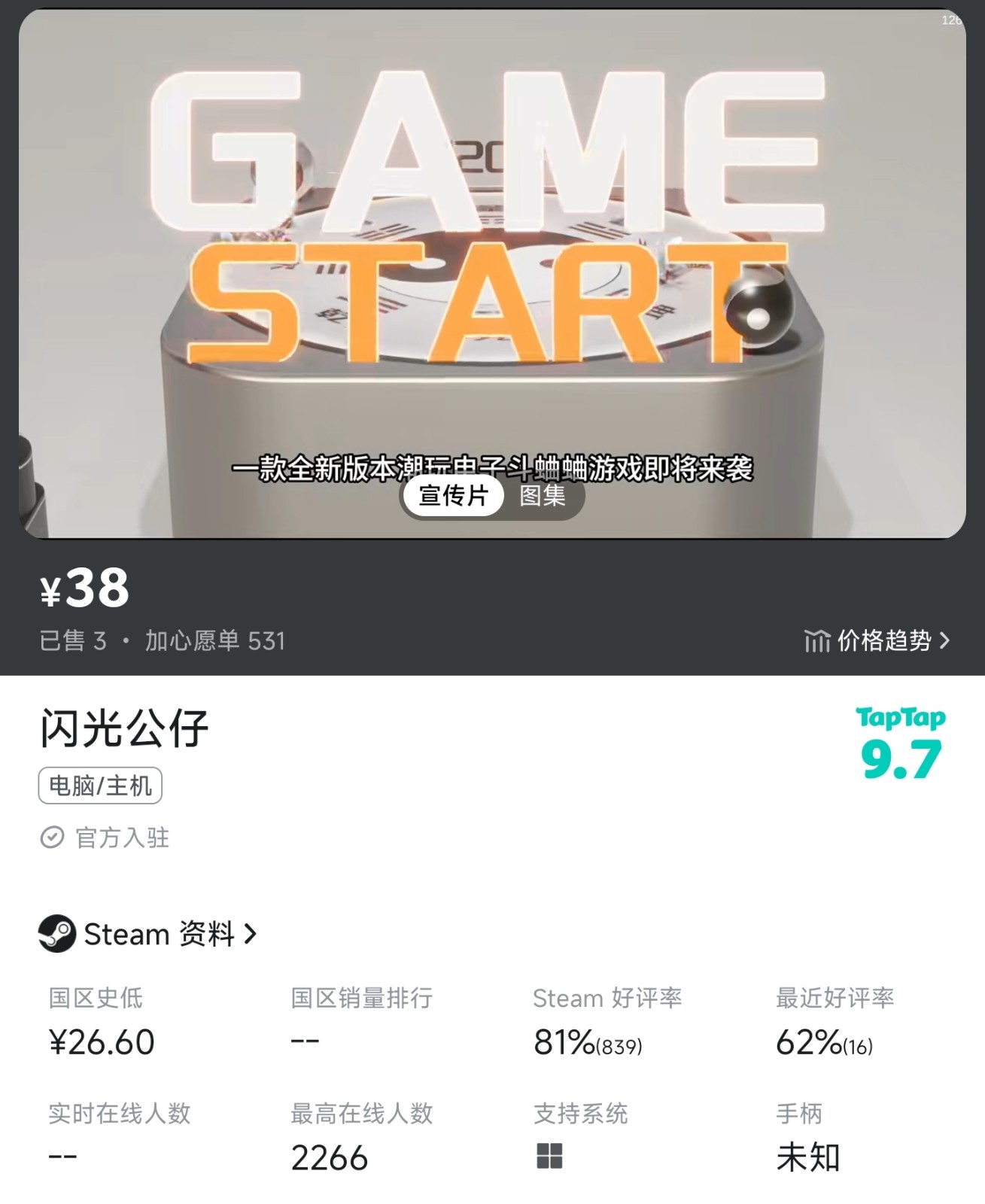Tap the Steam logo icon
The height and width of the screenshot is (1204, 985).
click(x=56, y=935)
